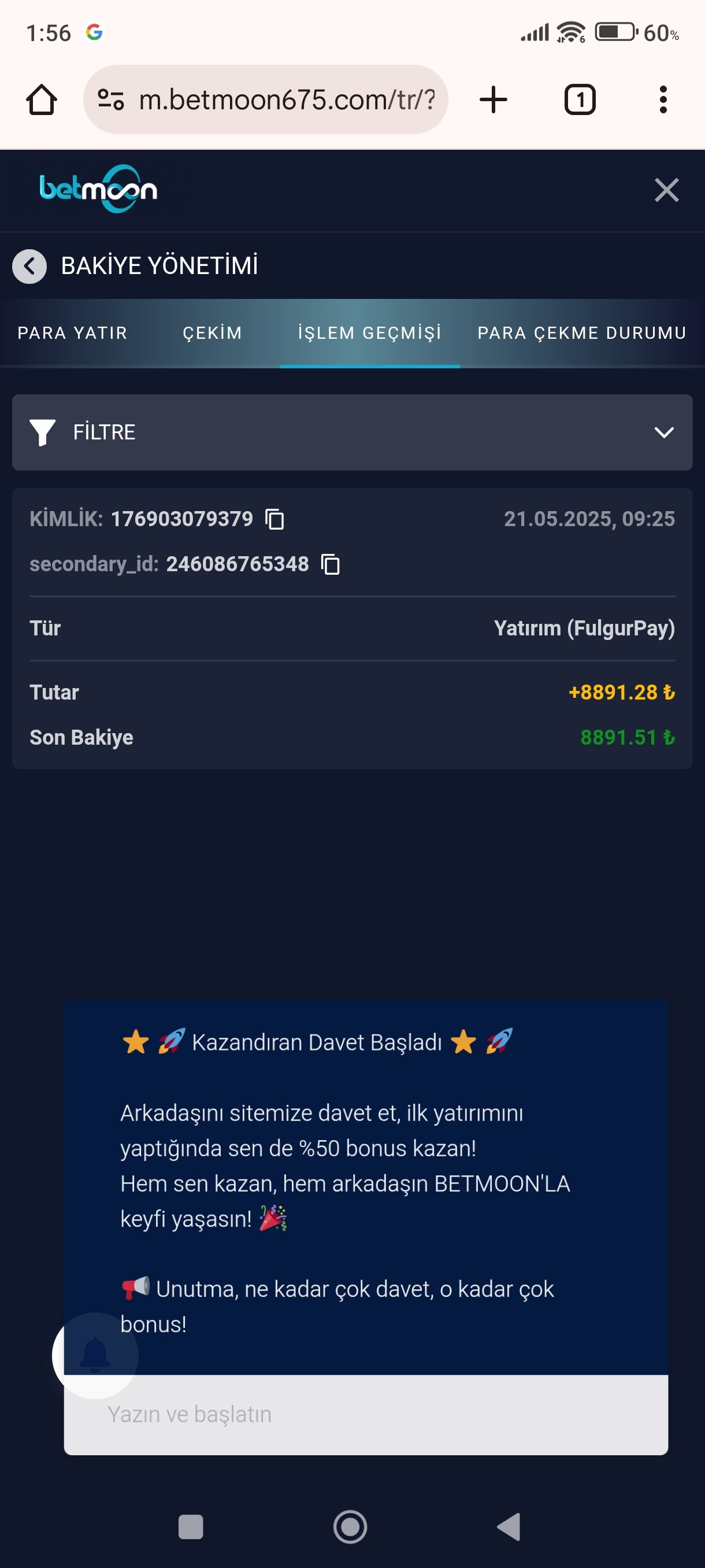Tap the chat box Yazın ve başlatın
The image size is (705, 1568).
(x=366, y=1414)
